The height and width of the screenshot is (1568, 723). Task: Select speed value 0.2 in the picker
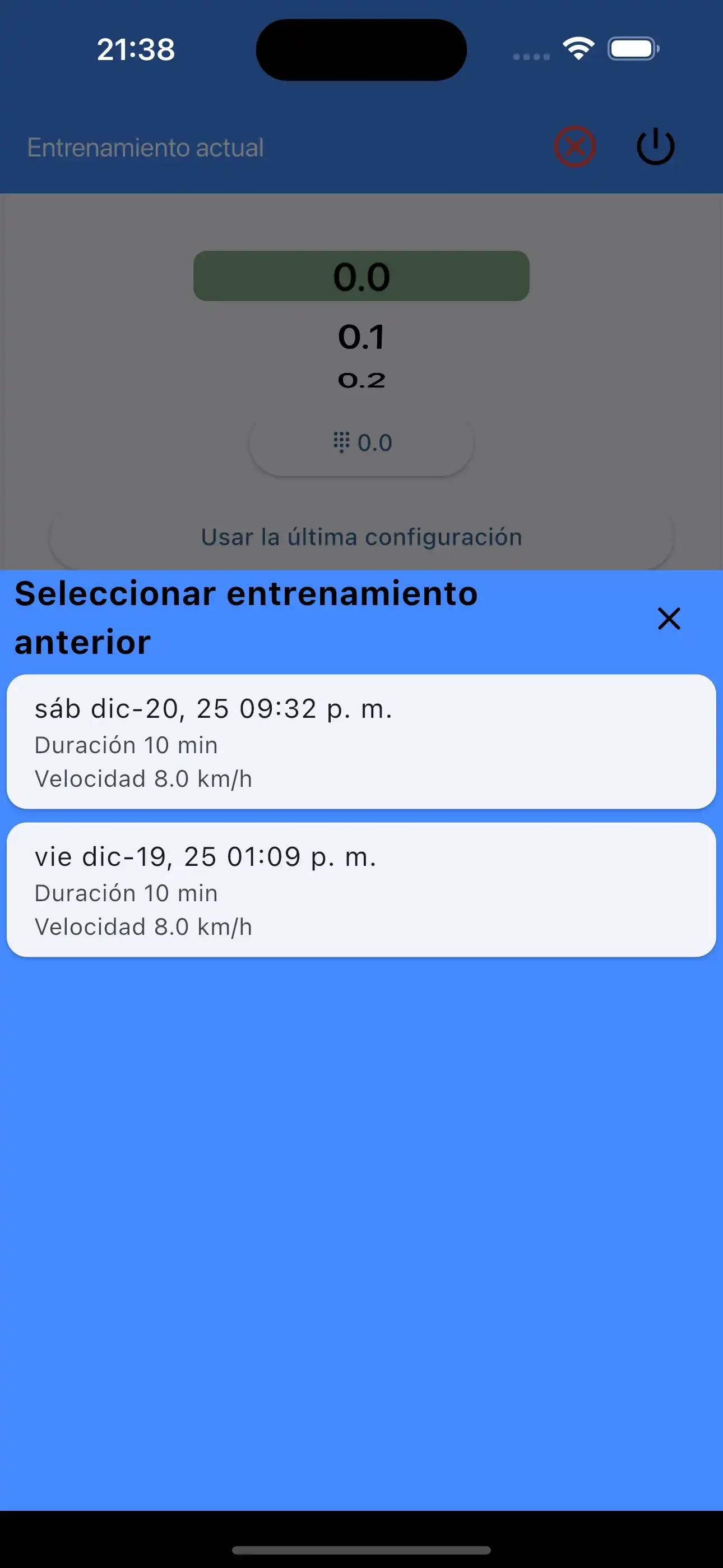point(361,380)
